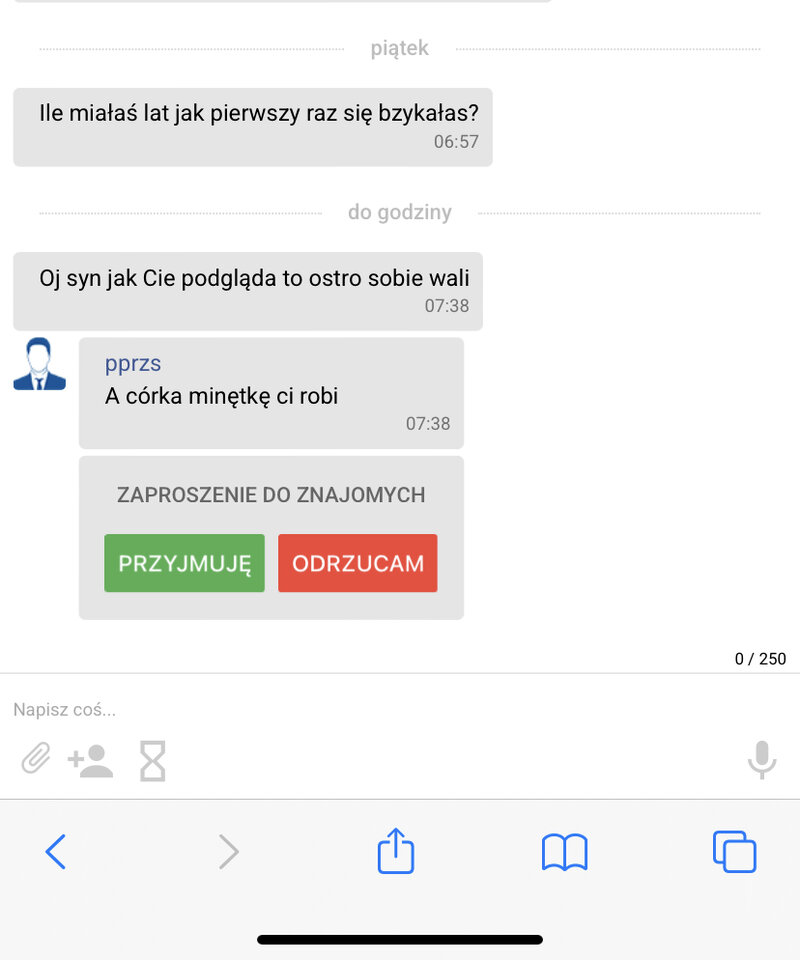Start voice input with the microphone

coord(762,761)
